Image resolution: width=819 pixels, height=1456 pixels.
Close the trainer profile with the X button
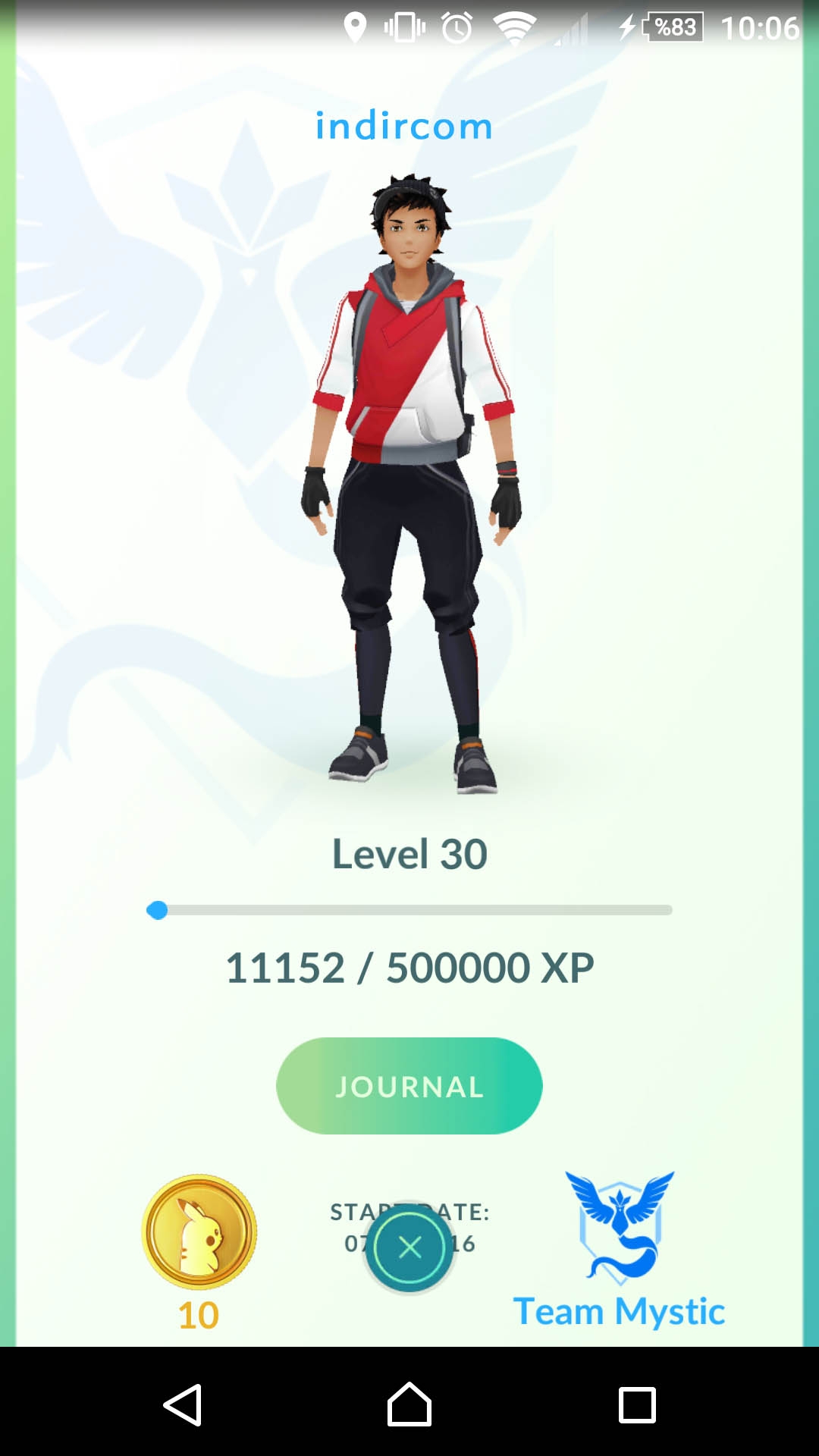point(409,1246)
